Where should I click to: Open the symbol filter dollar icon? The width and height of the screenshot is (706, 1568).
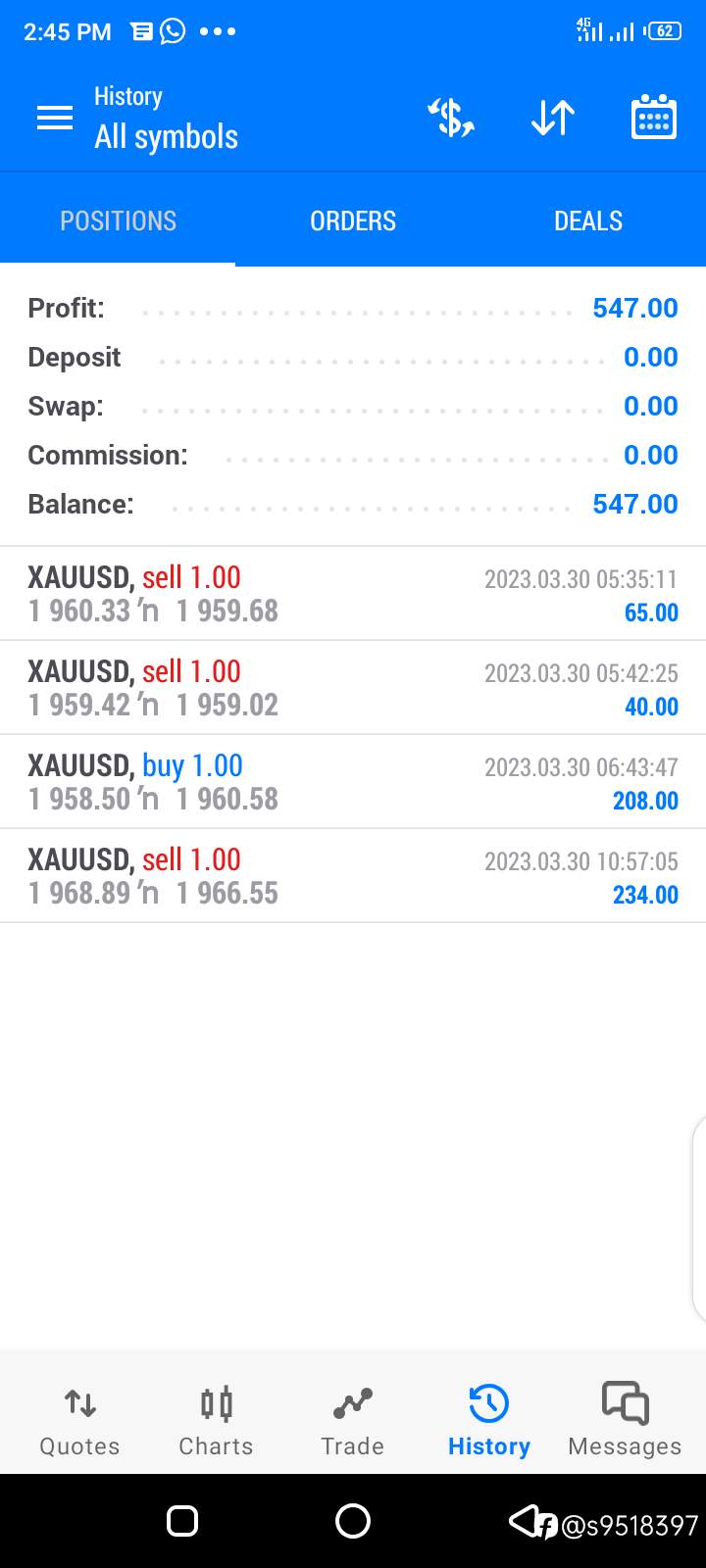pos(451,118)
